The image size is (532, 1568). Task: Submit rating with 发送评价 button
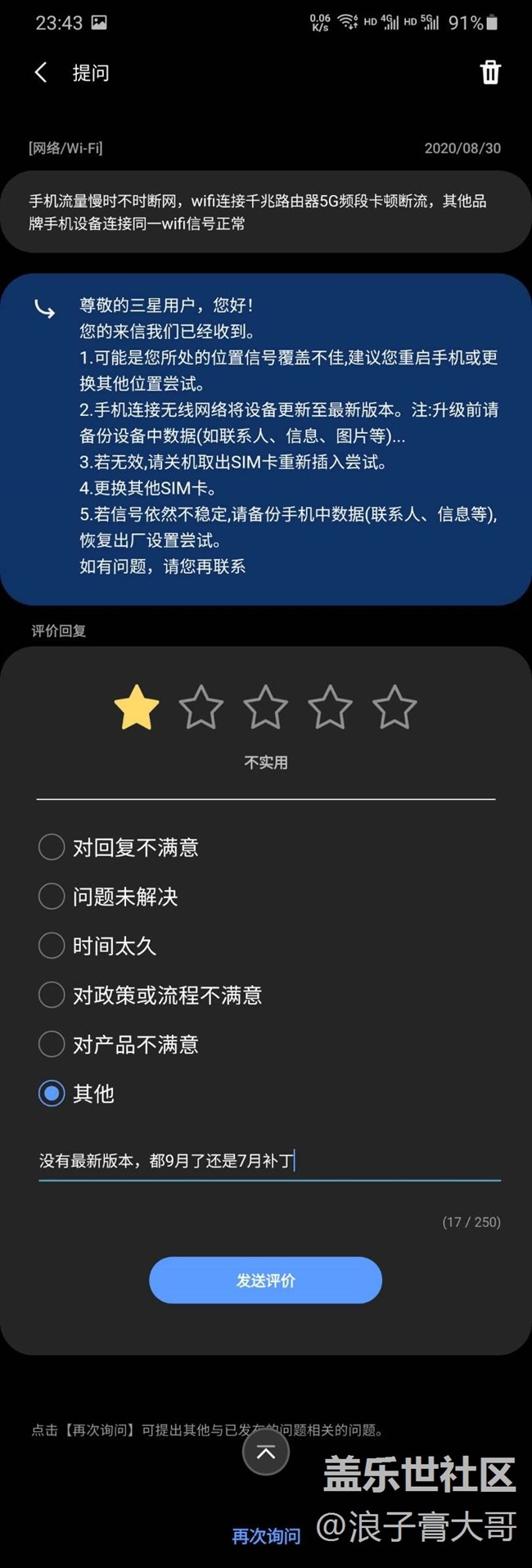(x=265, y=1280)
